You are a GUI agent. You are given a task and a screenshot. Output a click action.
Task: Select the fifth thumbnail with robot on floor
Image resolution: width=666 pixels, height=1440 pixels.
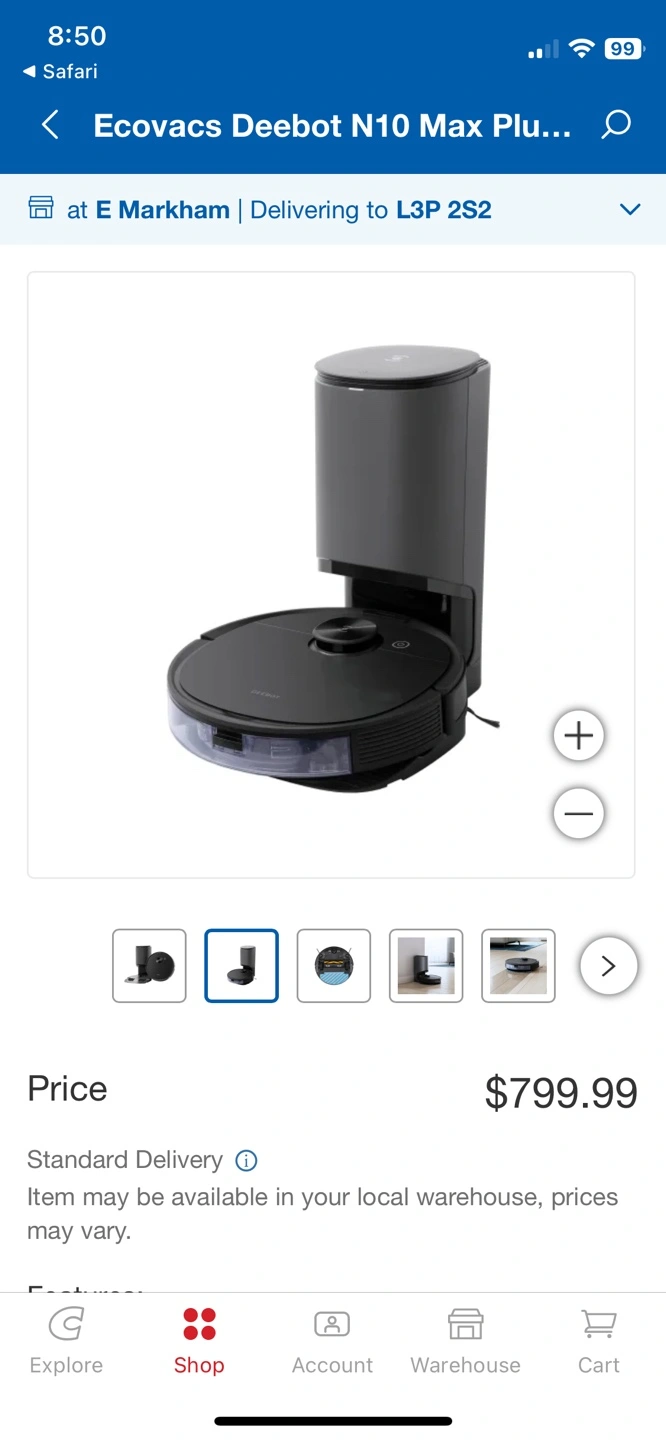tap(518, 966)
